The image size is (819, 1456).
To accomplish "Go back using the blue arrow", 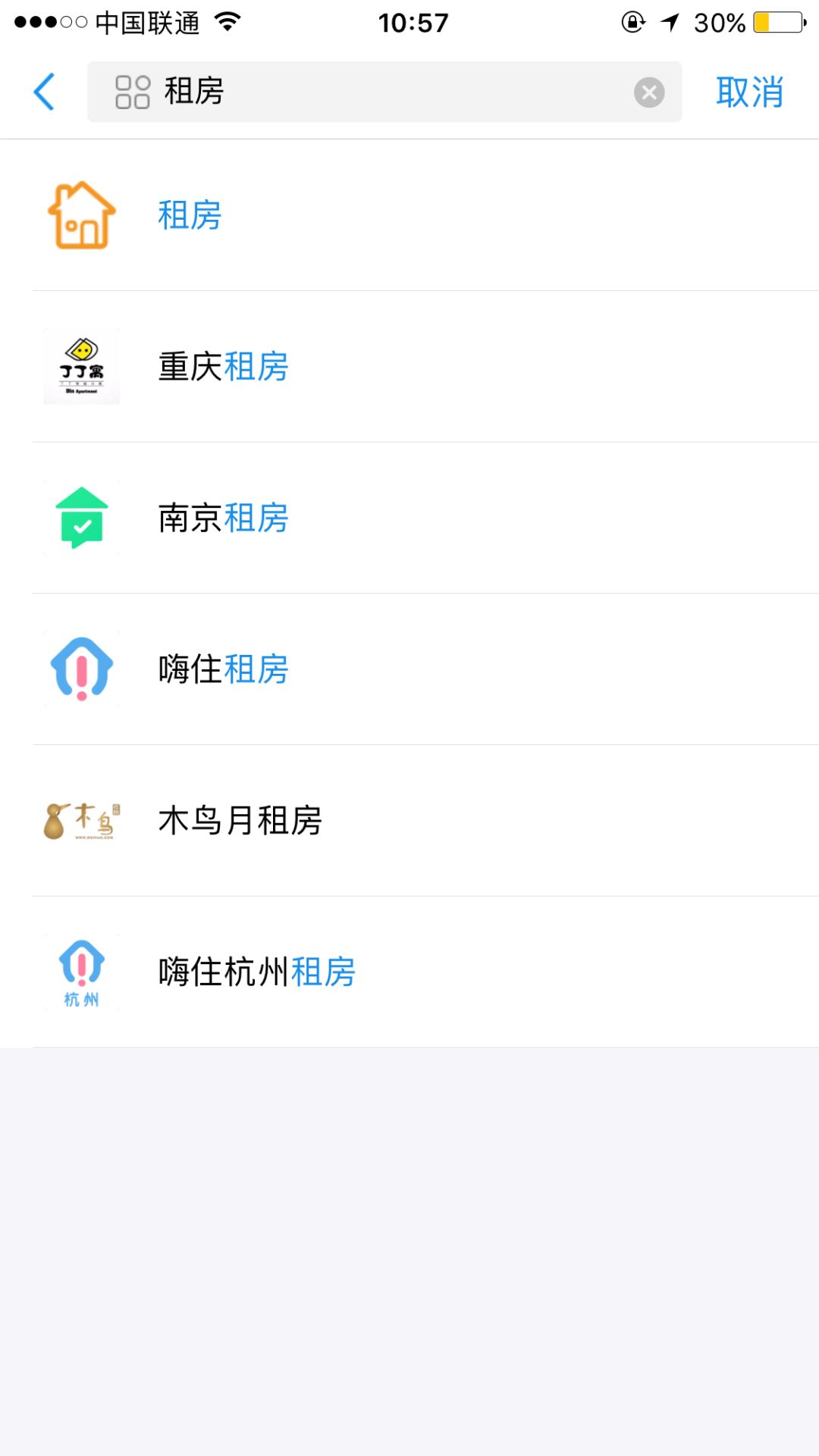I will coord(44,92).
